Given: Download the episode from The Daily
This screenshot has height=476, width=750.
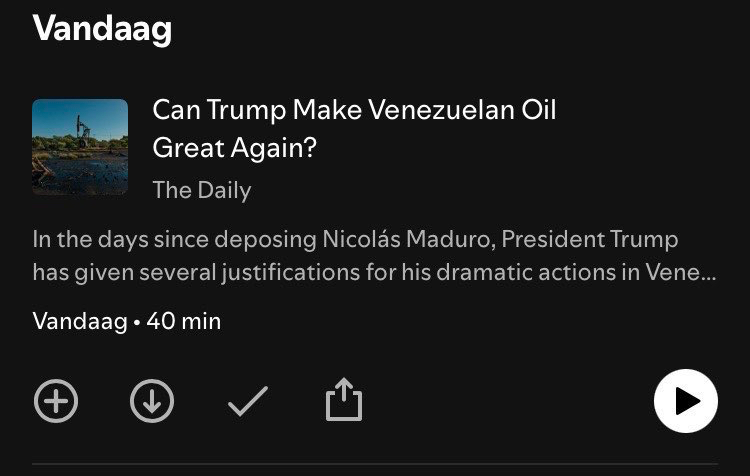Looking at the screenshot, I should tap(152, 401).
